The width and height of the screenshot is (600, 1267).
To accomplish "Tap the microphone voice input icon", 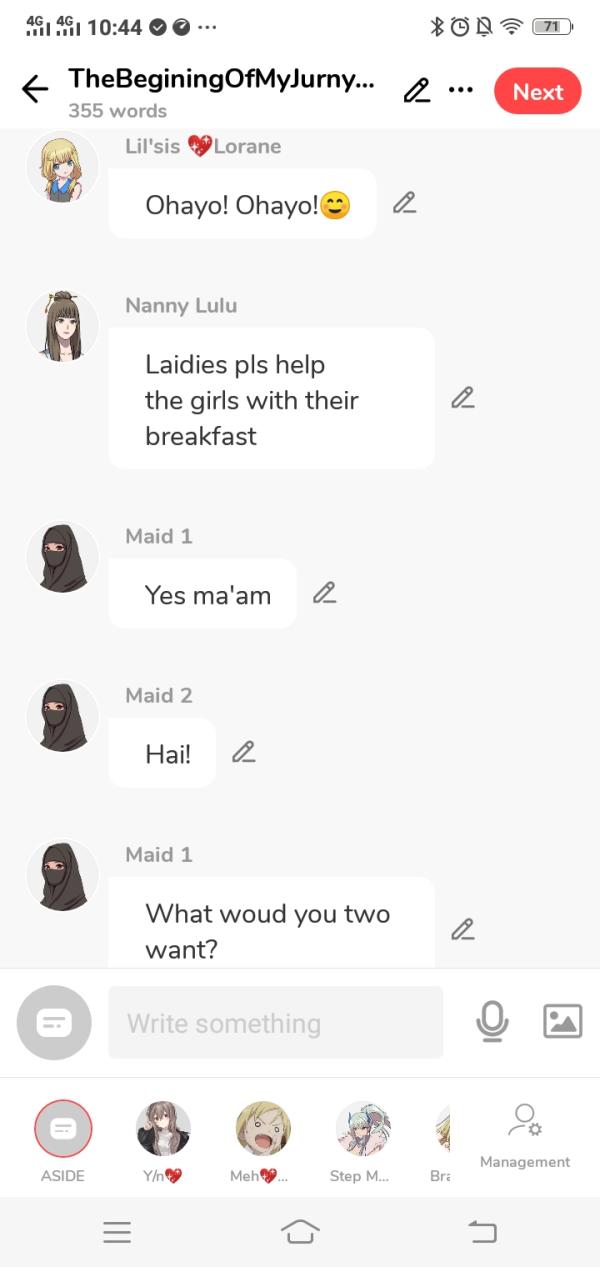I will pyautogui.click(x=492, y=1021).
